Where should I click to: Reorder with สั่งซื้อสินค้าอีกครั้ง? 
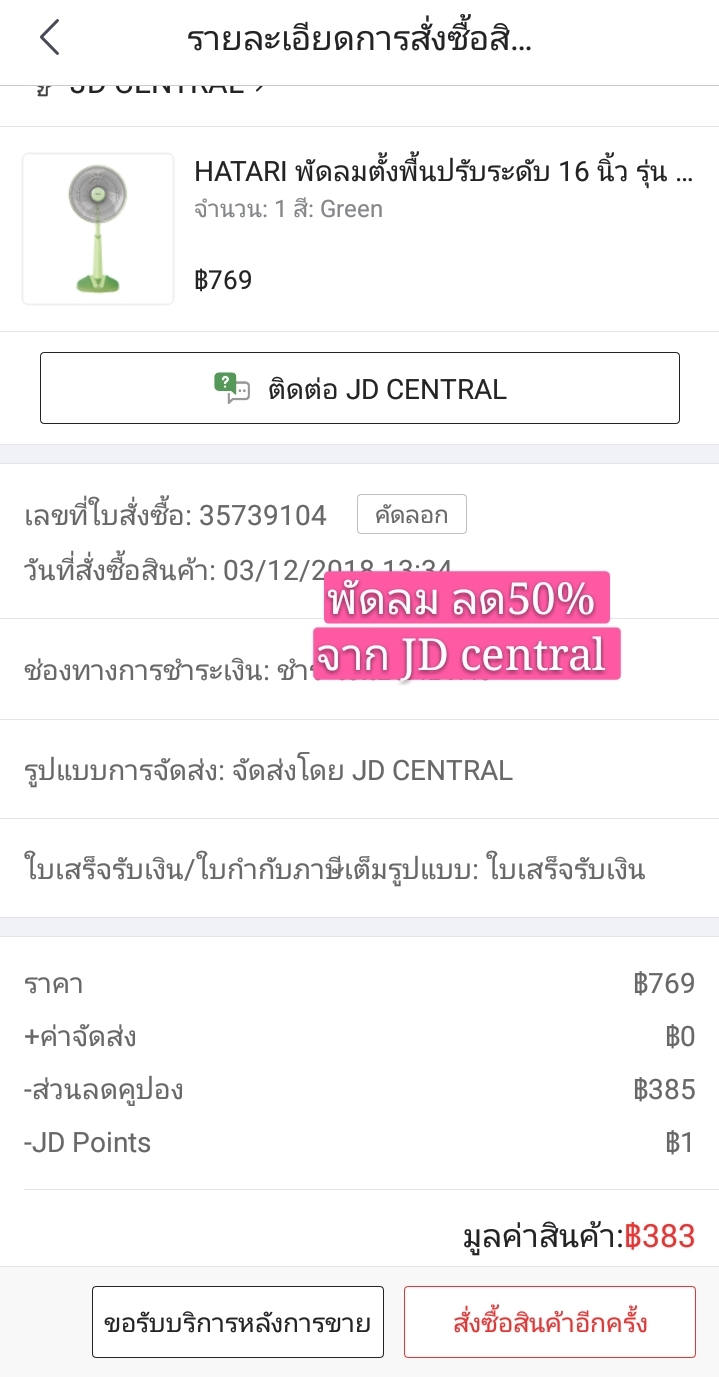pyautogui.click(x=549, y=1322)
